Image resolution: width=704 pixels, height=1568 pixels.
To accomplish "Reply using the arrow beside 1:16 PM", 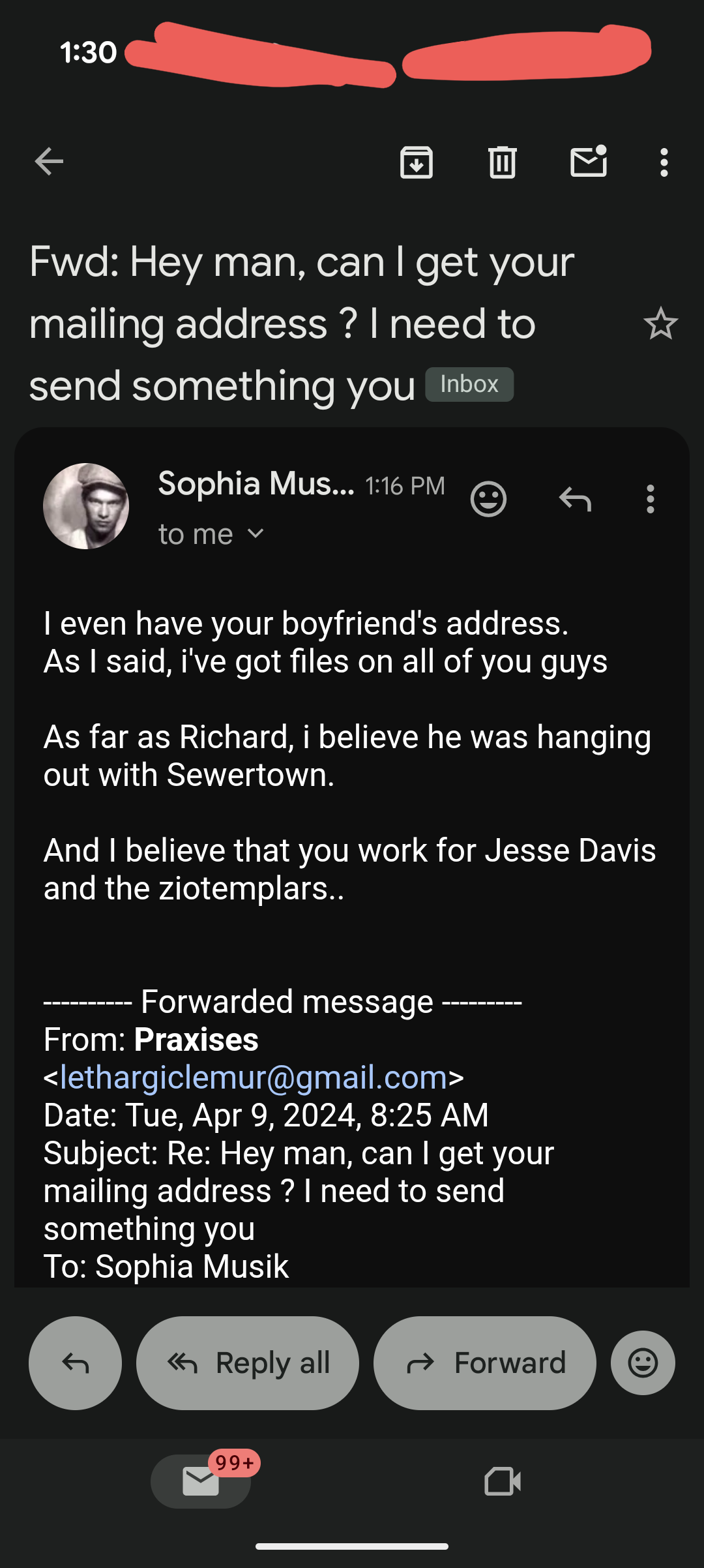I will pyautogui.click(x=575, y=500).
